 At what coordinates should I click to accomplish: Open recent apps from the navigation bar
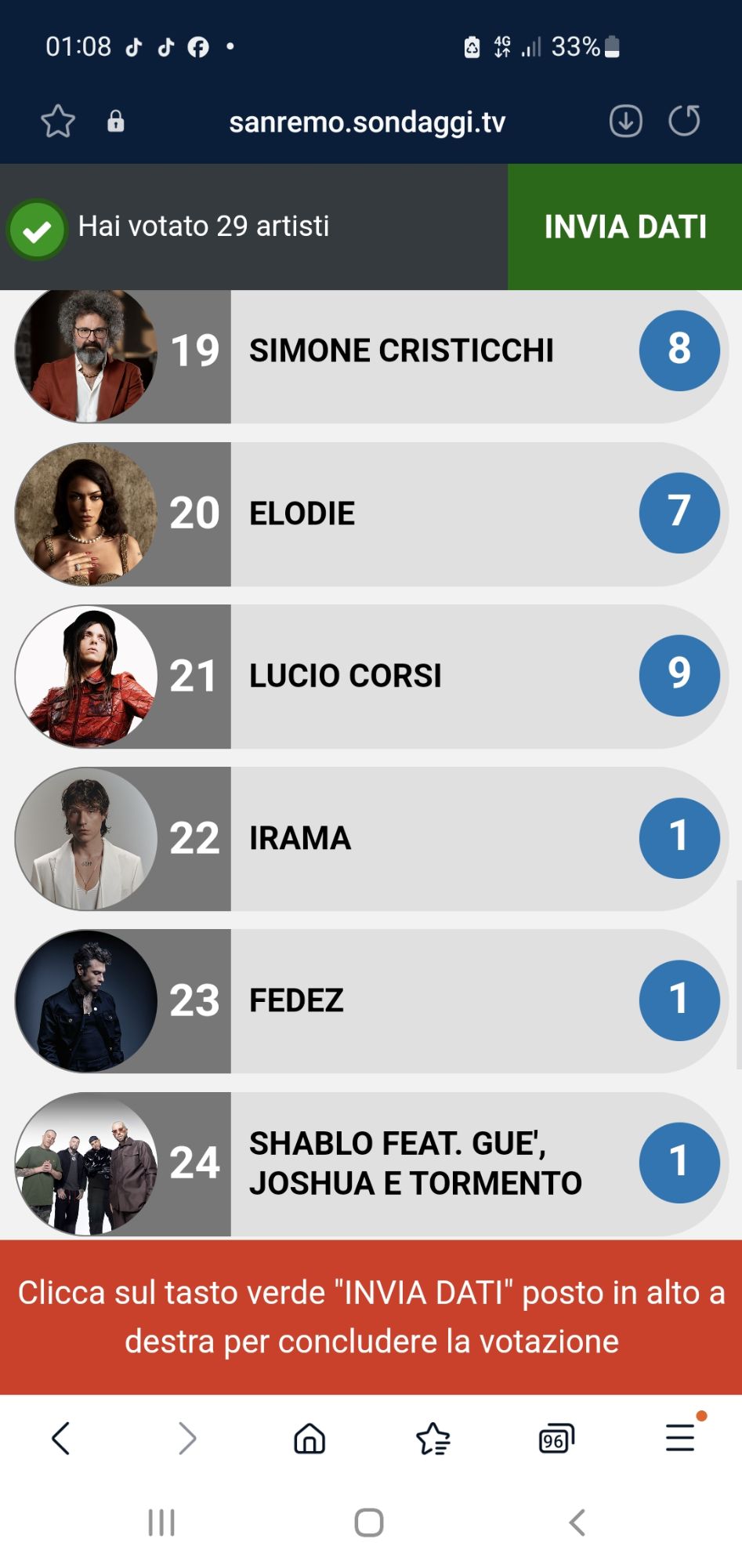161,1523
